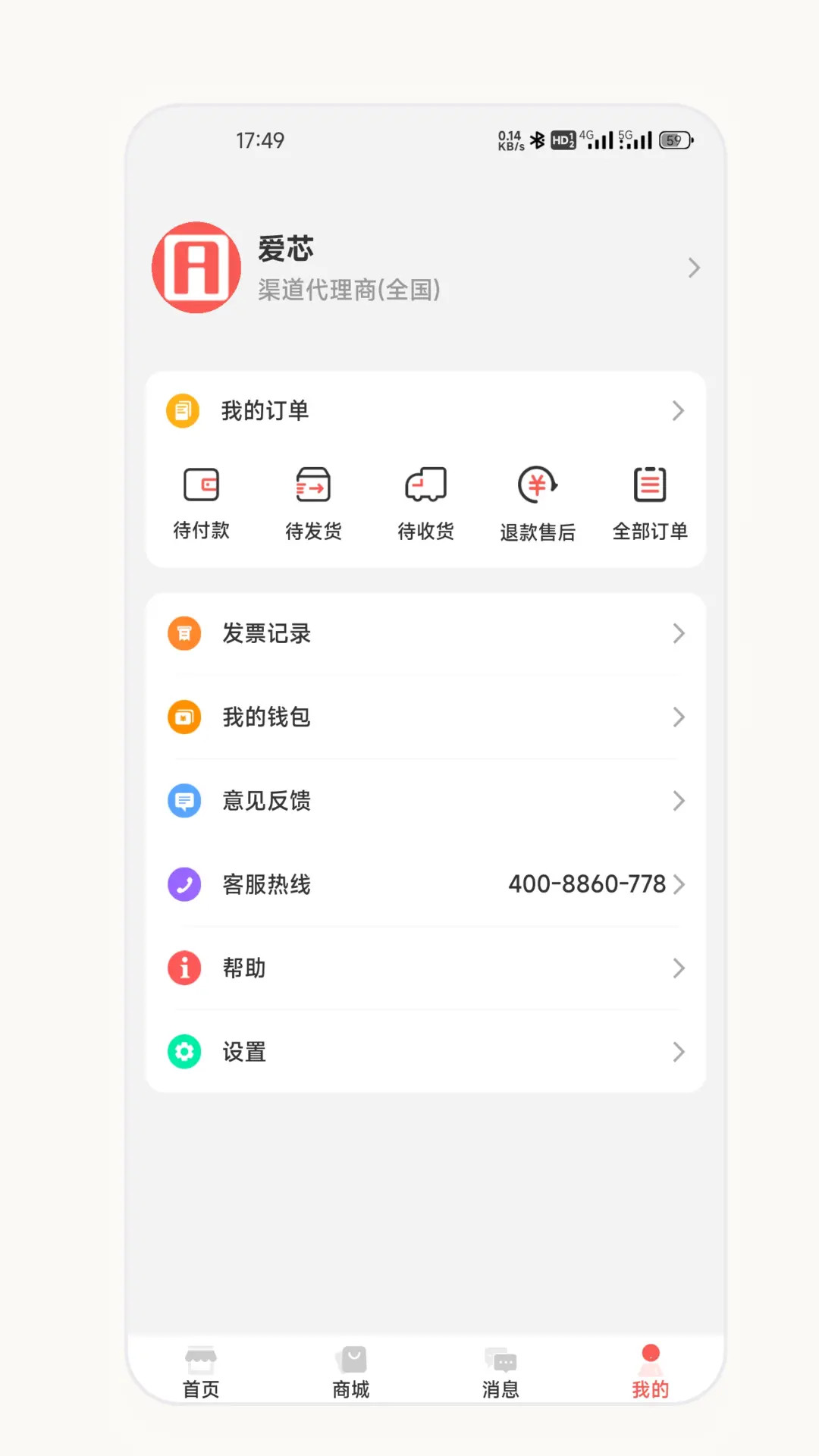819x1456 pixels.
Task: Tap the 爱芯 profile avatar
Action: pyautogui.click(x=196, y=268)
